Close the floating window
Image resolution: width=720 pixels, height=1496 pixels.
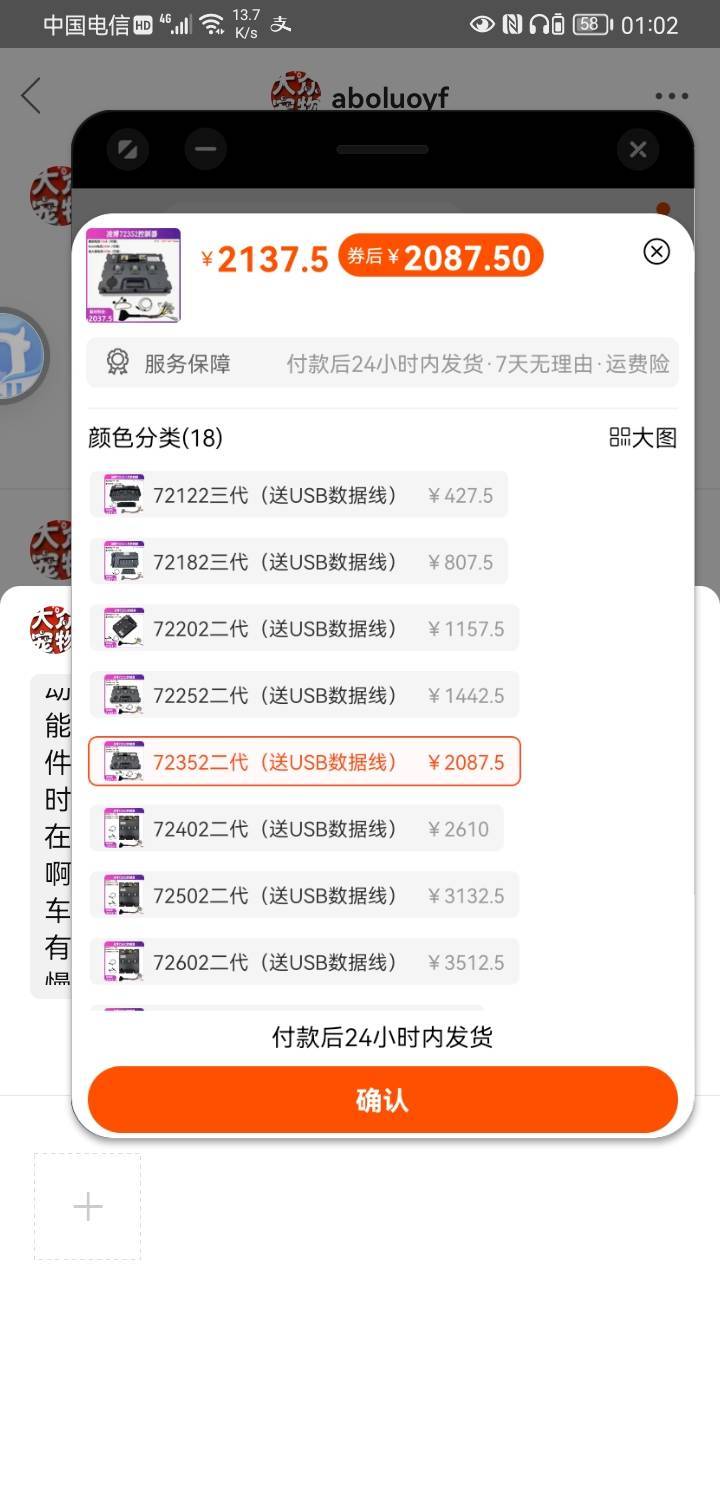(x=638, y=150)
